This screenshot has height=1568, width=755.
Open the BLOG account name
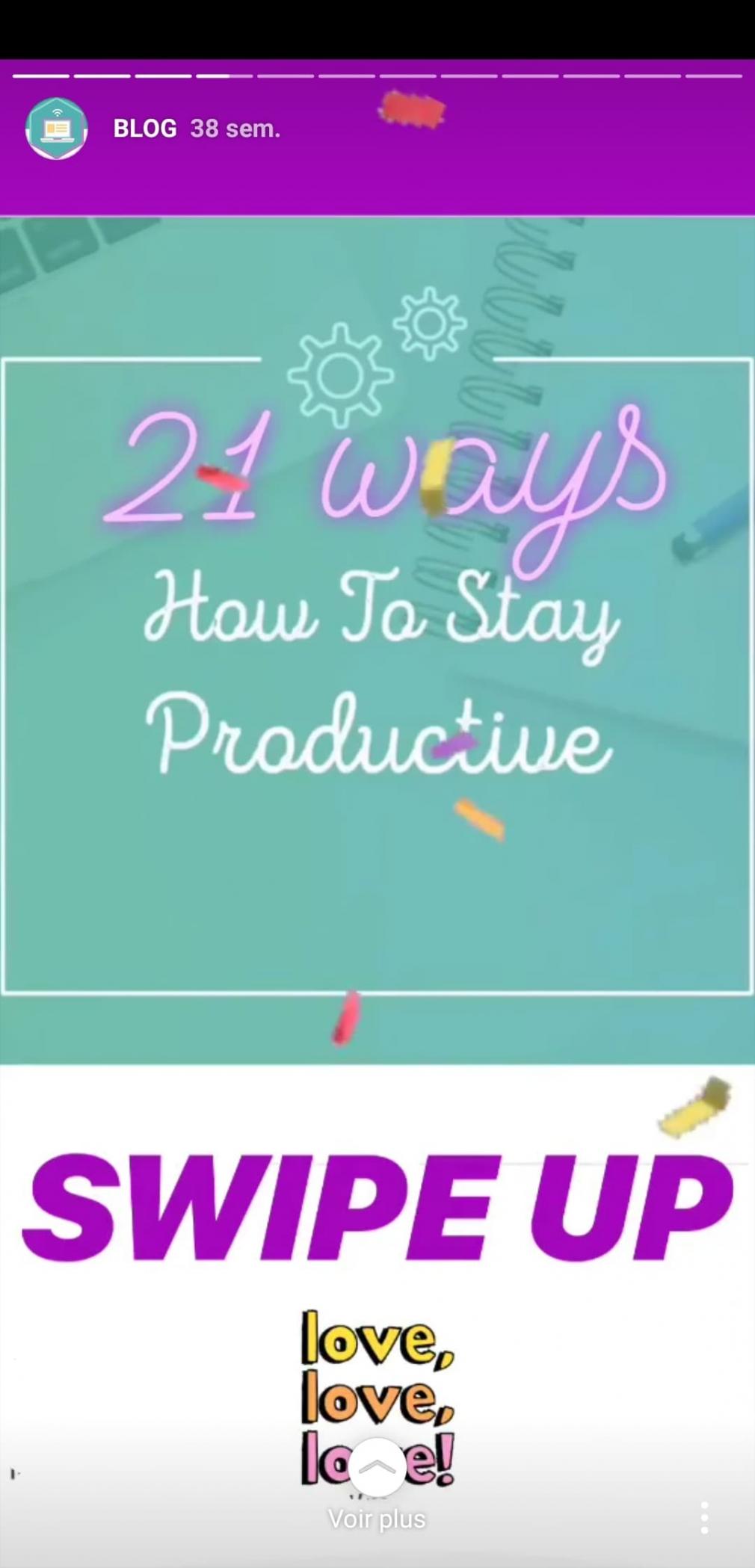coord(145,129)
